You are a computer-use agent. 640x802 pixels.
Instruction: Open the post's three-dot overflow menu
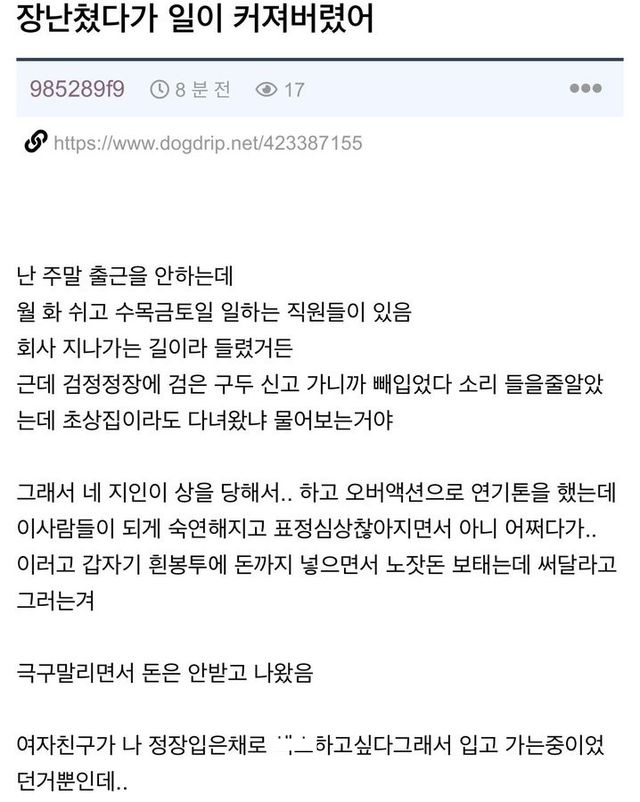[x=585, y=89]
